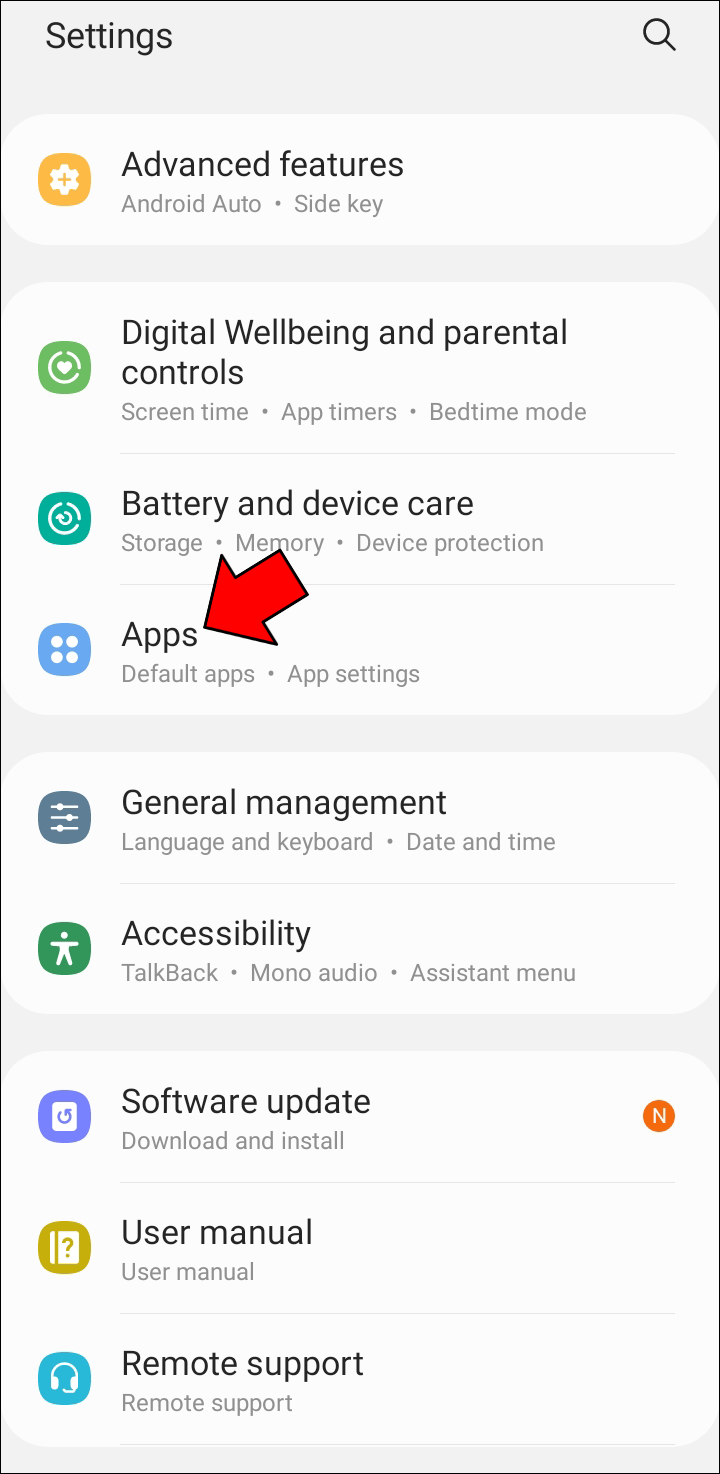Open Accessibility settings
This screenshot has height=1474, width=720.
360,950
